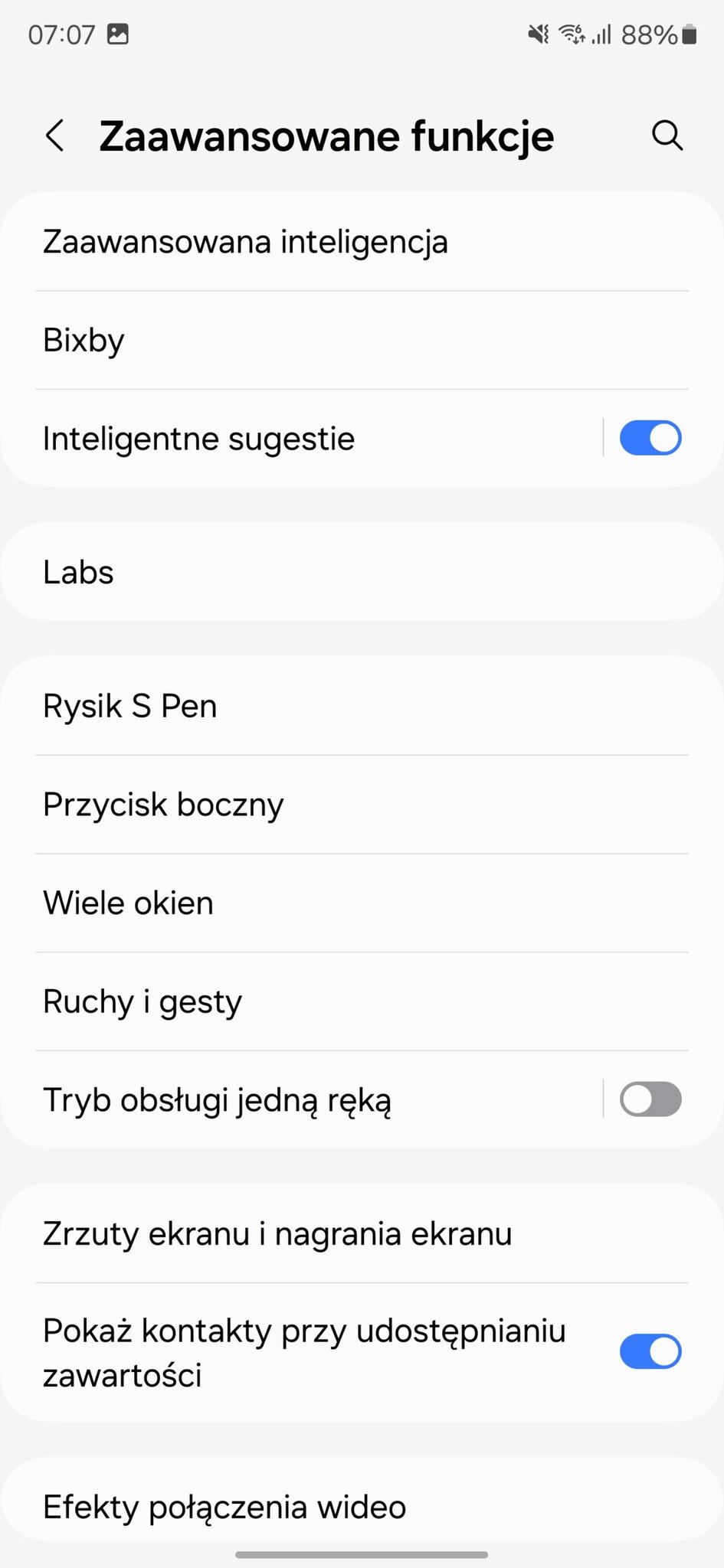Open Przycisk boczny settings
The width and height of the screenshot is (724, 1568).
[x=362, y=805]
